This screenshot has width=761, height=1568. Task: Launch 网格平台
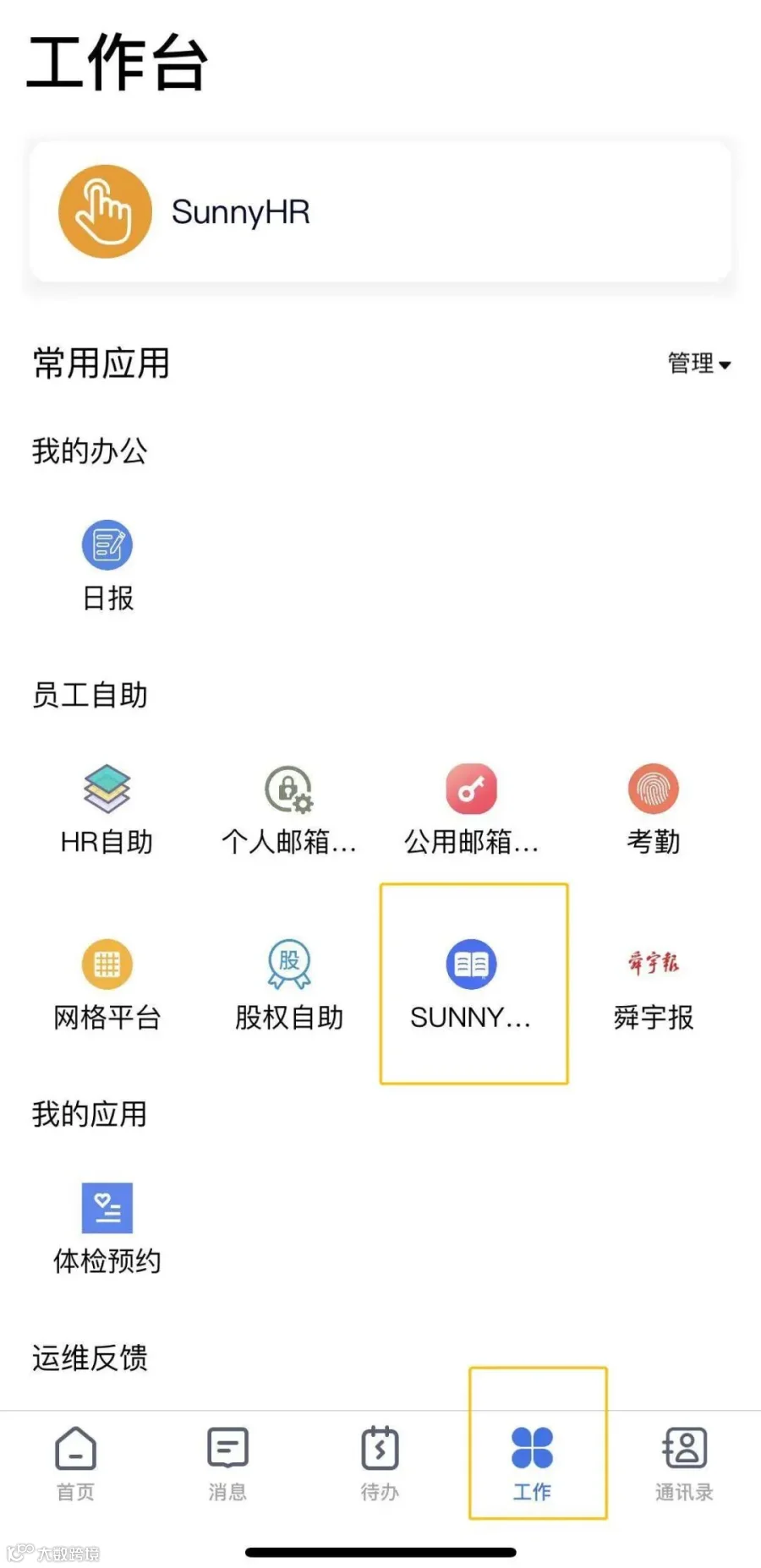107,985
